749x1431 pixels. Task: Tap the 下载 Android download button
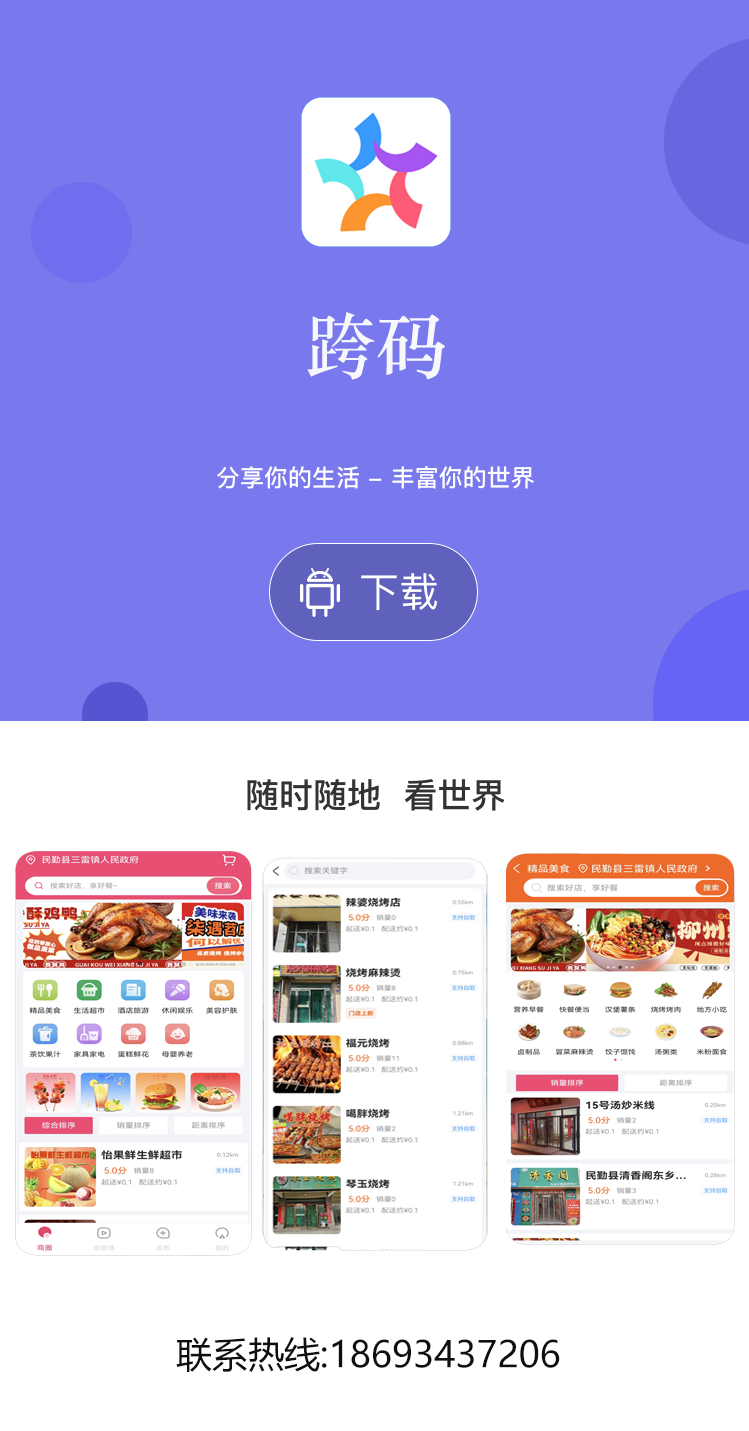tap(373, 592)
